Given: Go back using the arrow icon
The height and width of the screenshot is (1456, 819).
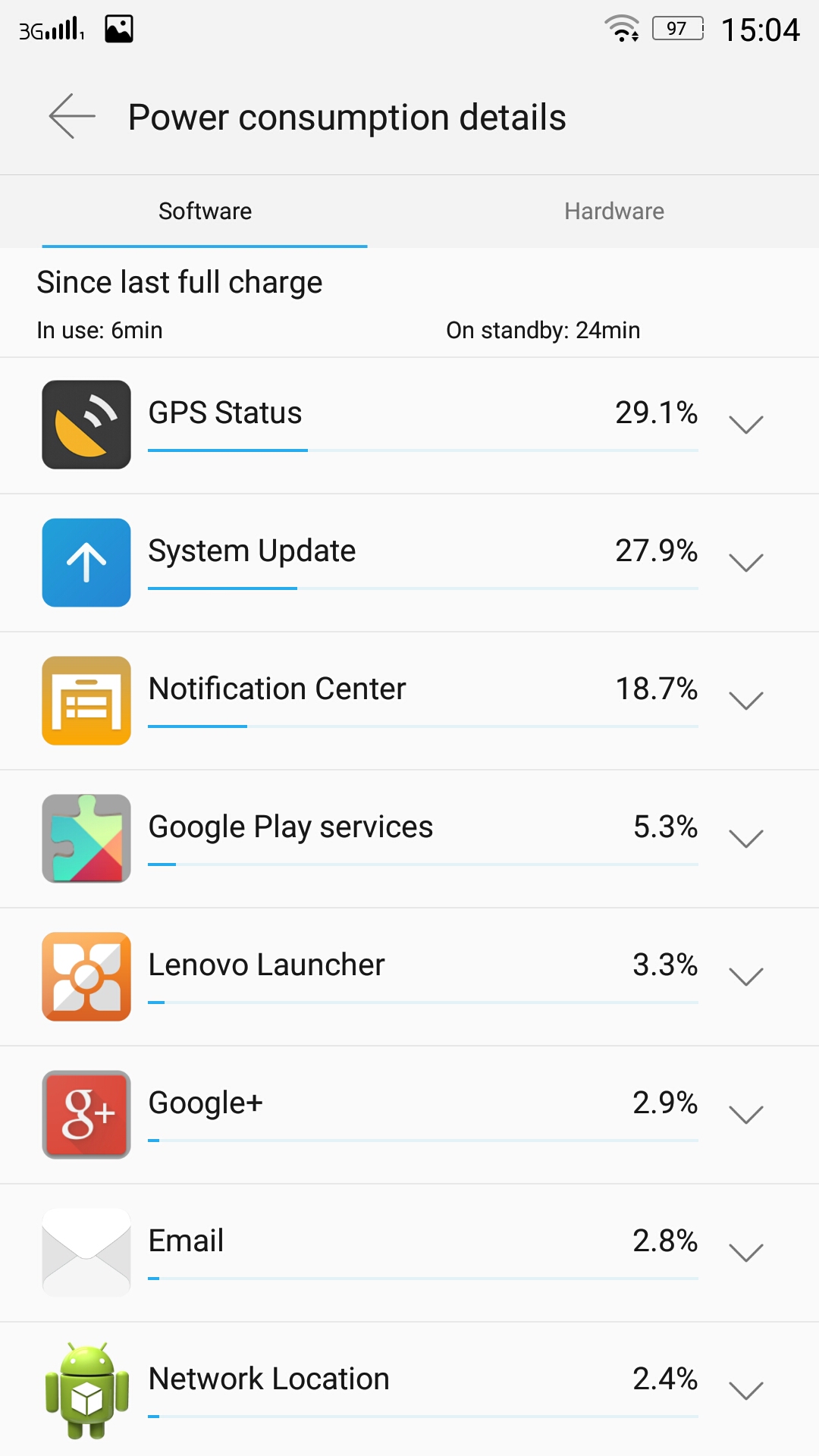Looking at the screenshot, I should point(72,116).
